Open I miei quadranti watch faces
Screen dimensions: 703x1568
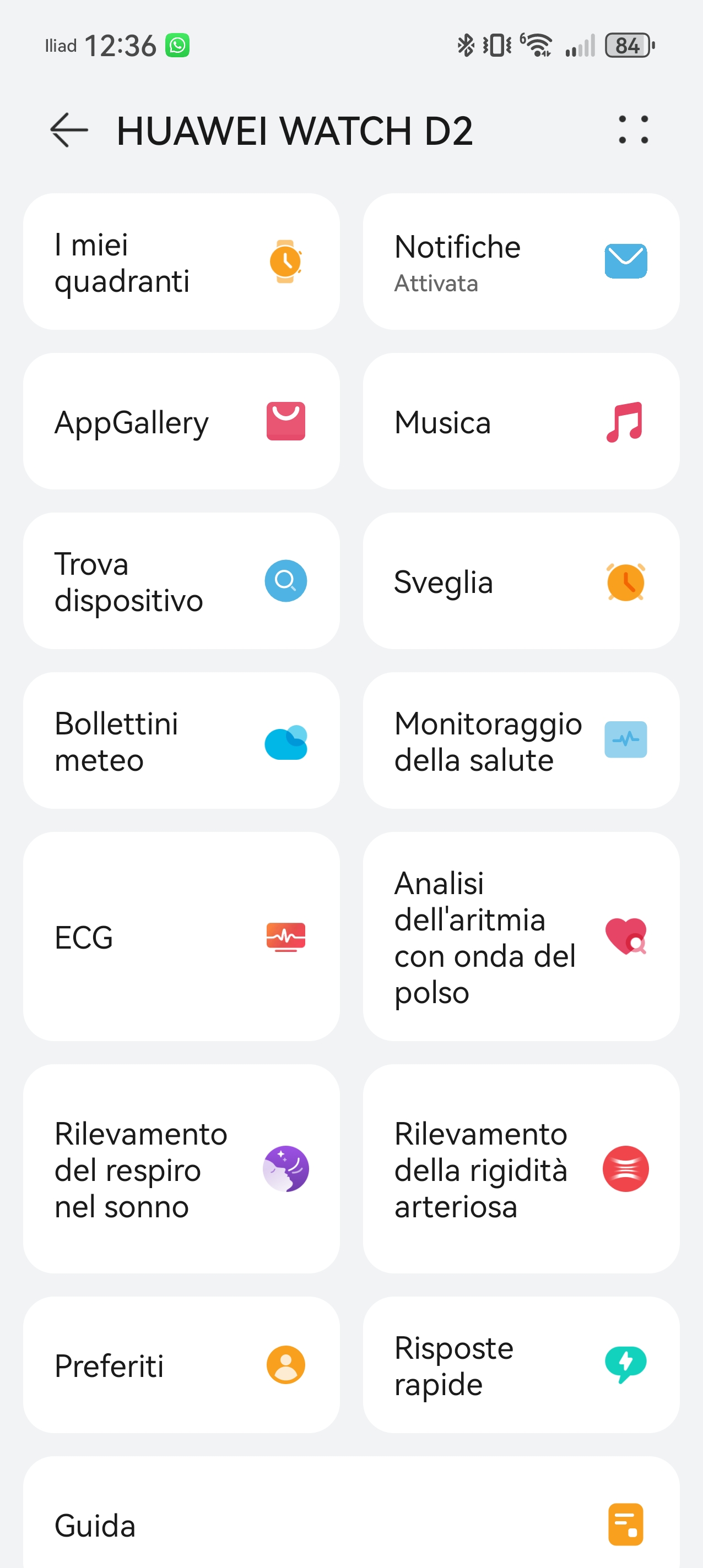pos(181,262)
